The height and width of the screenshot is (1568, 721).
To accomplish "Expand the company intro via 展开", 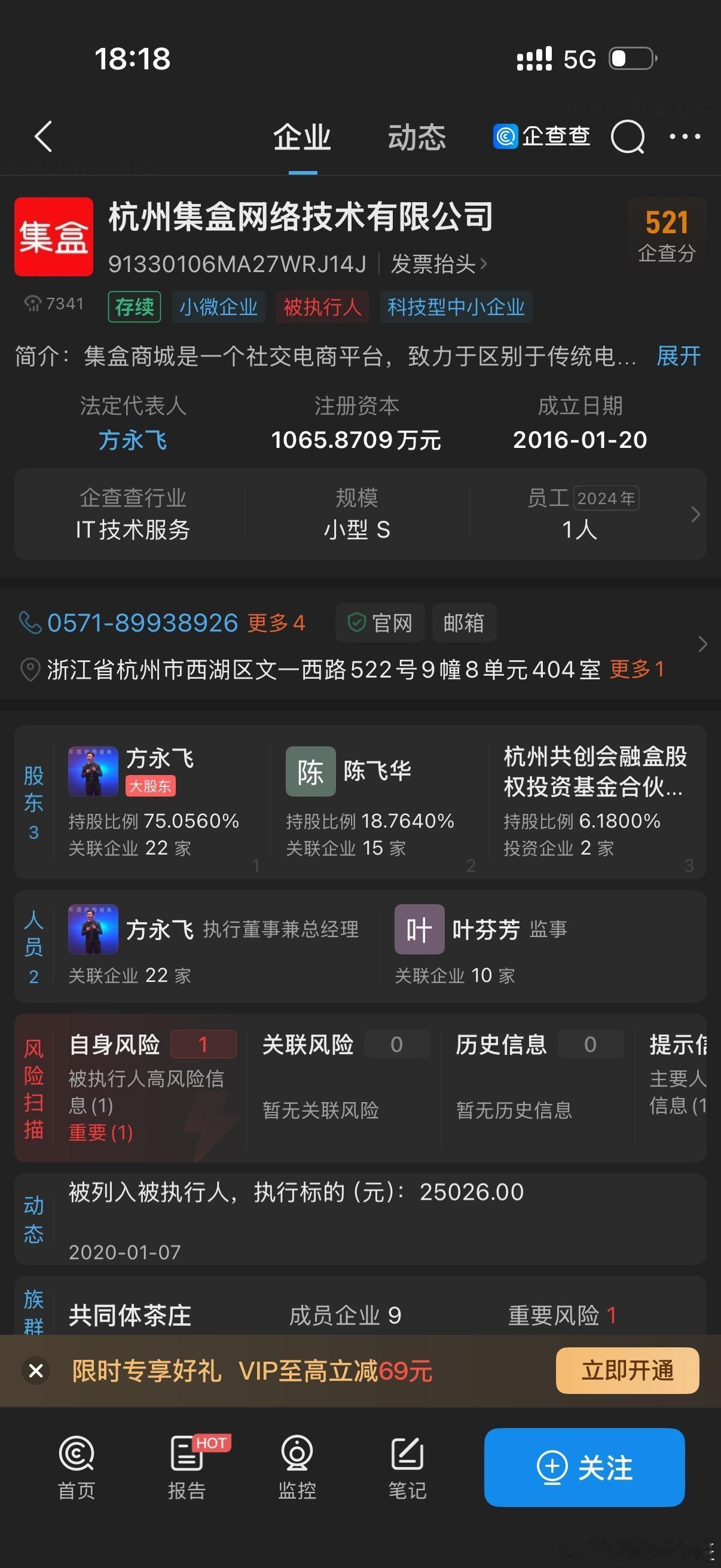I will 677,358.
